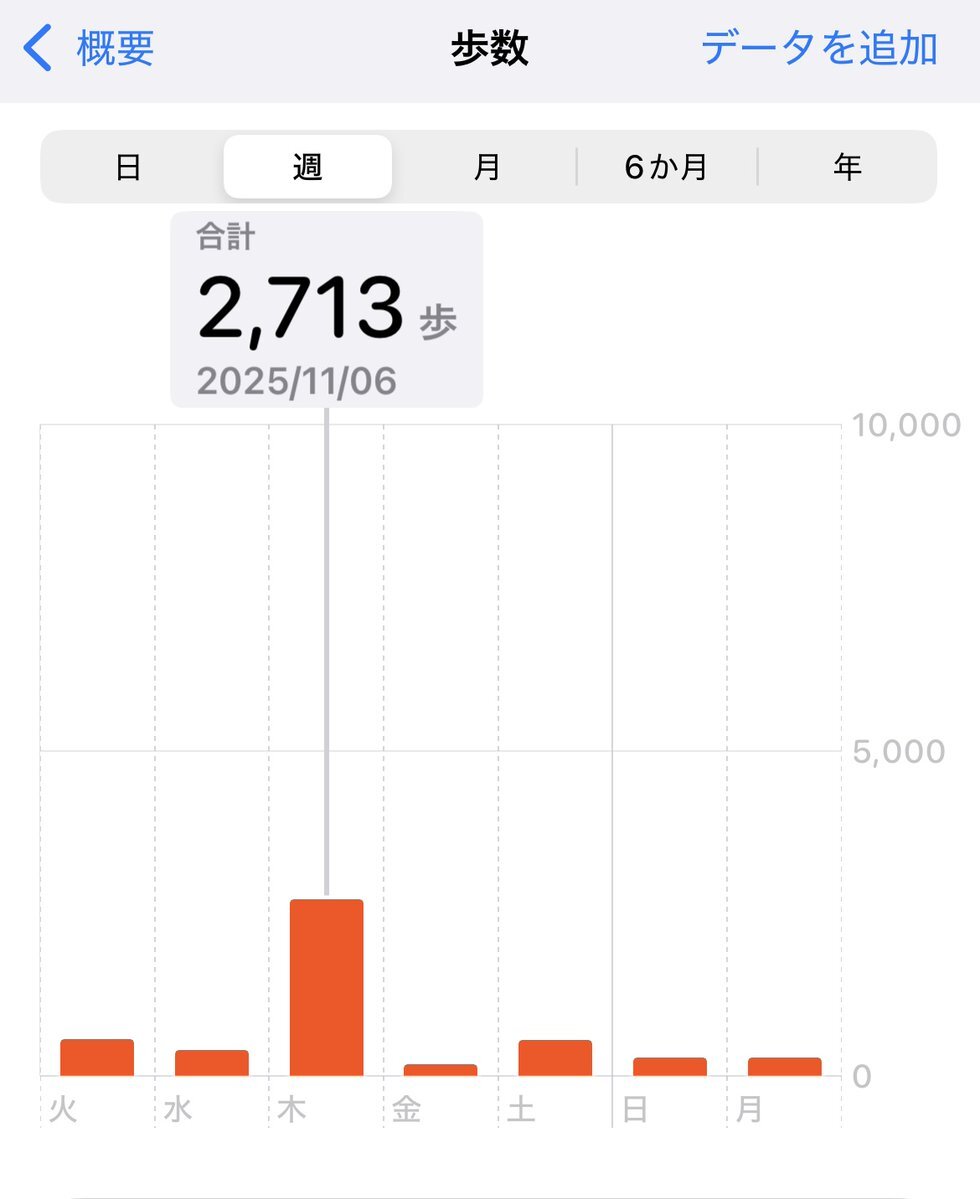This screenshot has width=980, height=1199.
Task: Select the 土 Saturday step bar
Action: point(555,1058)
